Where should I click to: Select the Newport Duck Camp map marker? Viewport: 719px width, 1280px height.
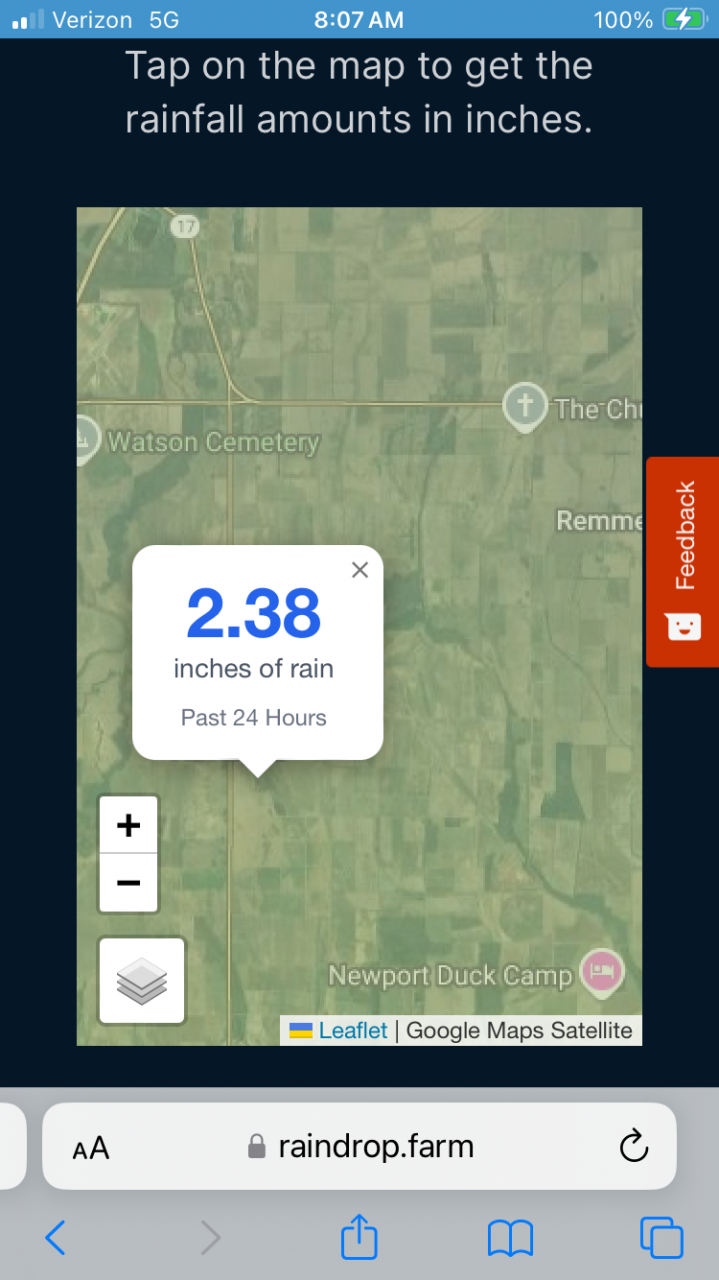[602, 971]
